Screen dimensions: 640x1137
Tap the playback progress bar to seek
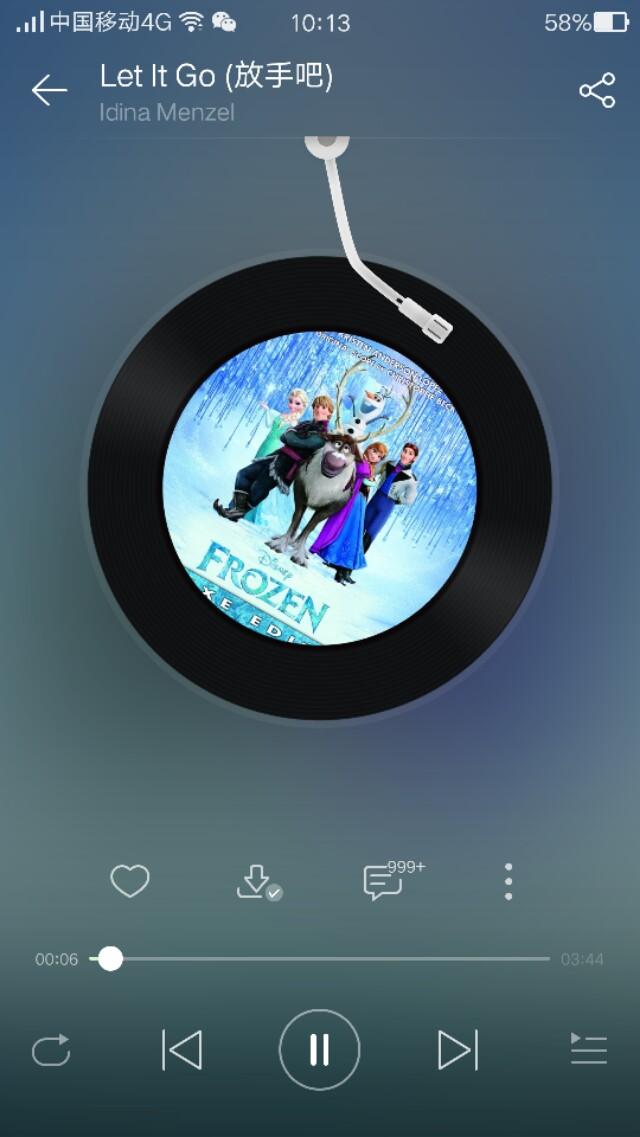tap(330, 959)
